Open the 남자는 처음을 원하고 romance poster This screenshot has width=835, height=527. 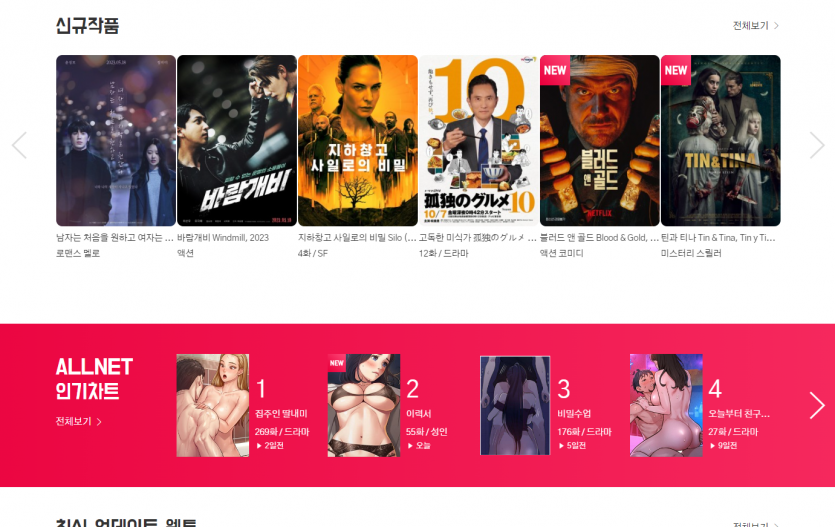pos(116,141)
